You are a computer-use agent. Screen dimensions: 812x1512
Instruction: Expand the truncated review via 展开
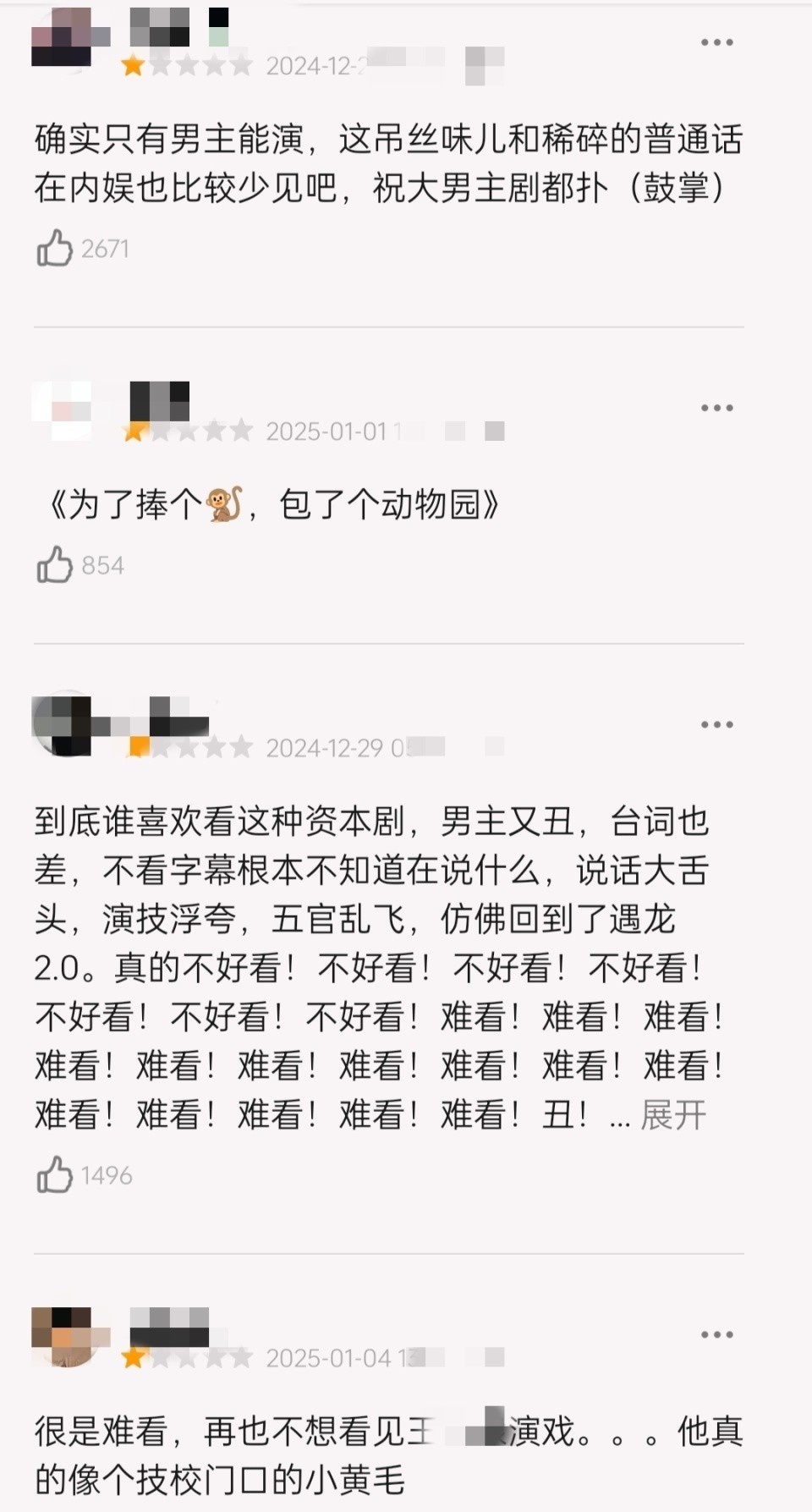[x=673, y=1115]
